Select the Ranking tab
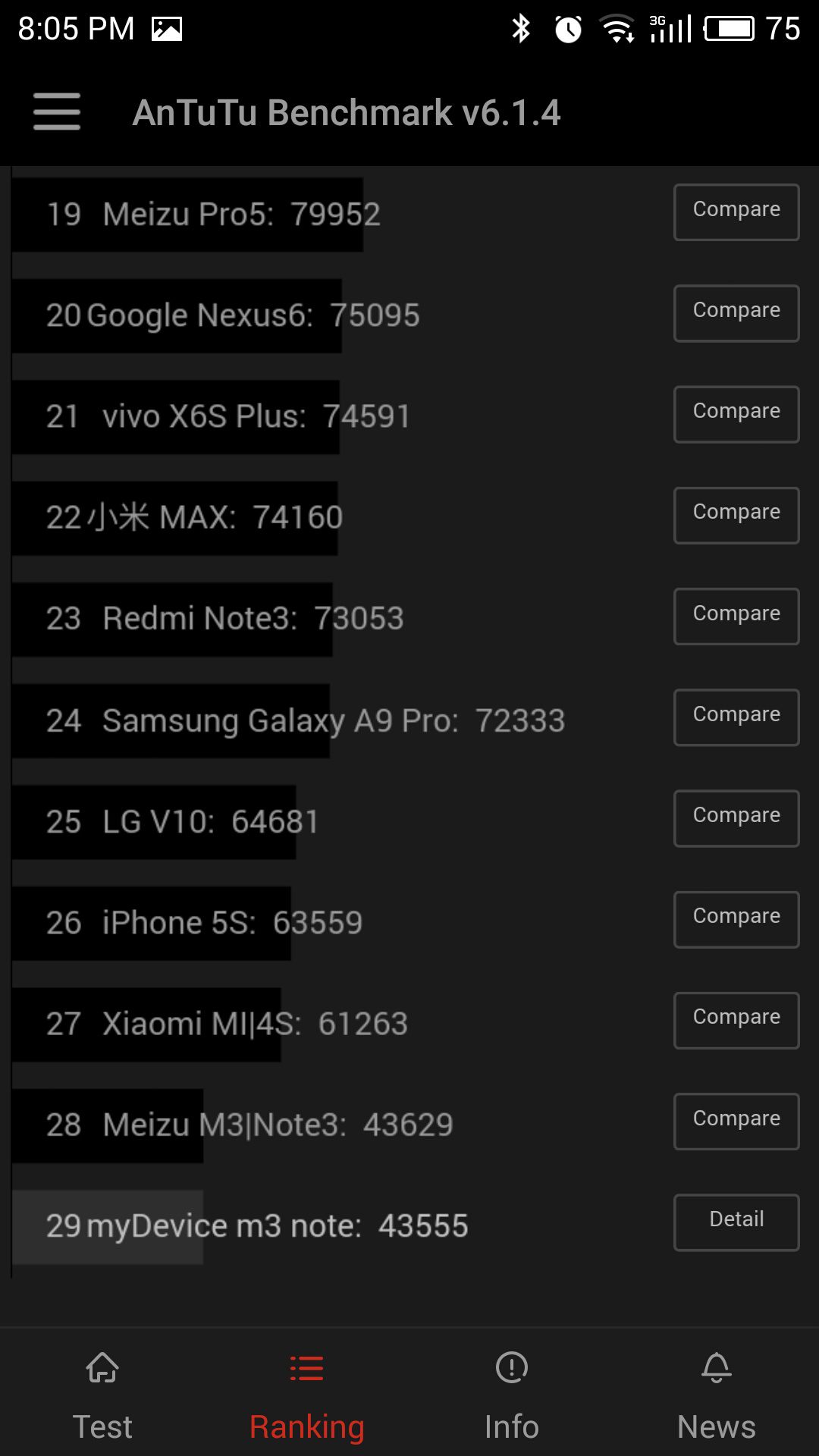This screenshot has height=1456, width=819. click(x=307, y=1395)
